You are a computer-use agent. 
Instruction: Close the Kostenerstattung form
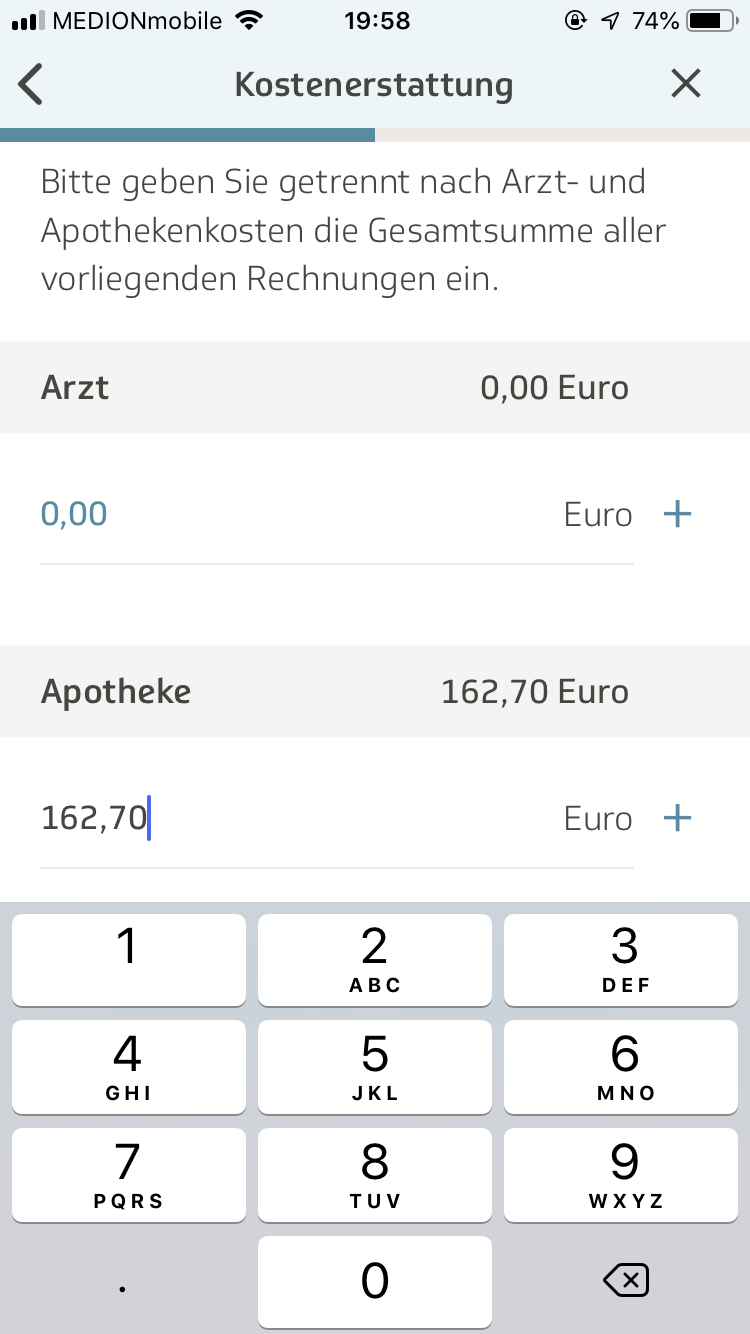(x=686, y=84)
